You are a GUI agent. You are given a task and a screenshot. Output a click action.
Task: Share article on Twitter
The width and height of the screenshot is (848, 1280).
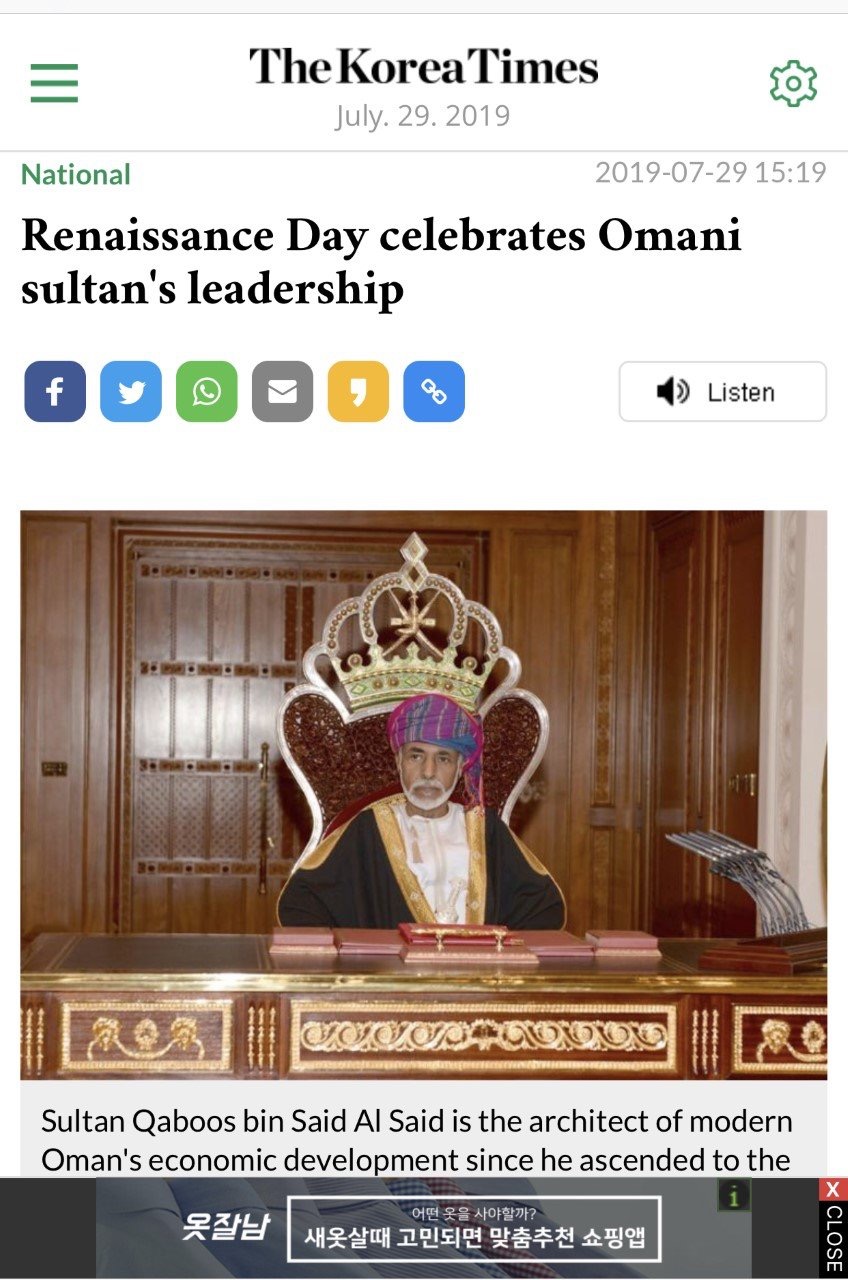(x=131, y=391)
